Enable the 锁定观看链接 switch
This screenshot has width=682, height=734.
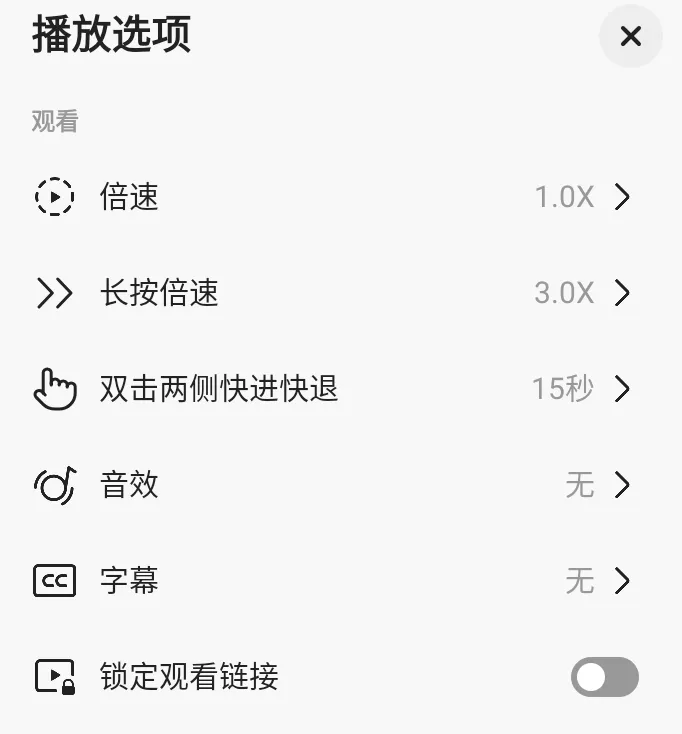[x=604, y=677]
